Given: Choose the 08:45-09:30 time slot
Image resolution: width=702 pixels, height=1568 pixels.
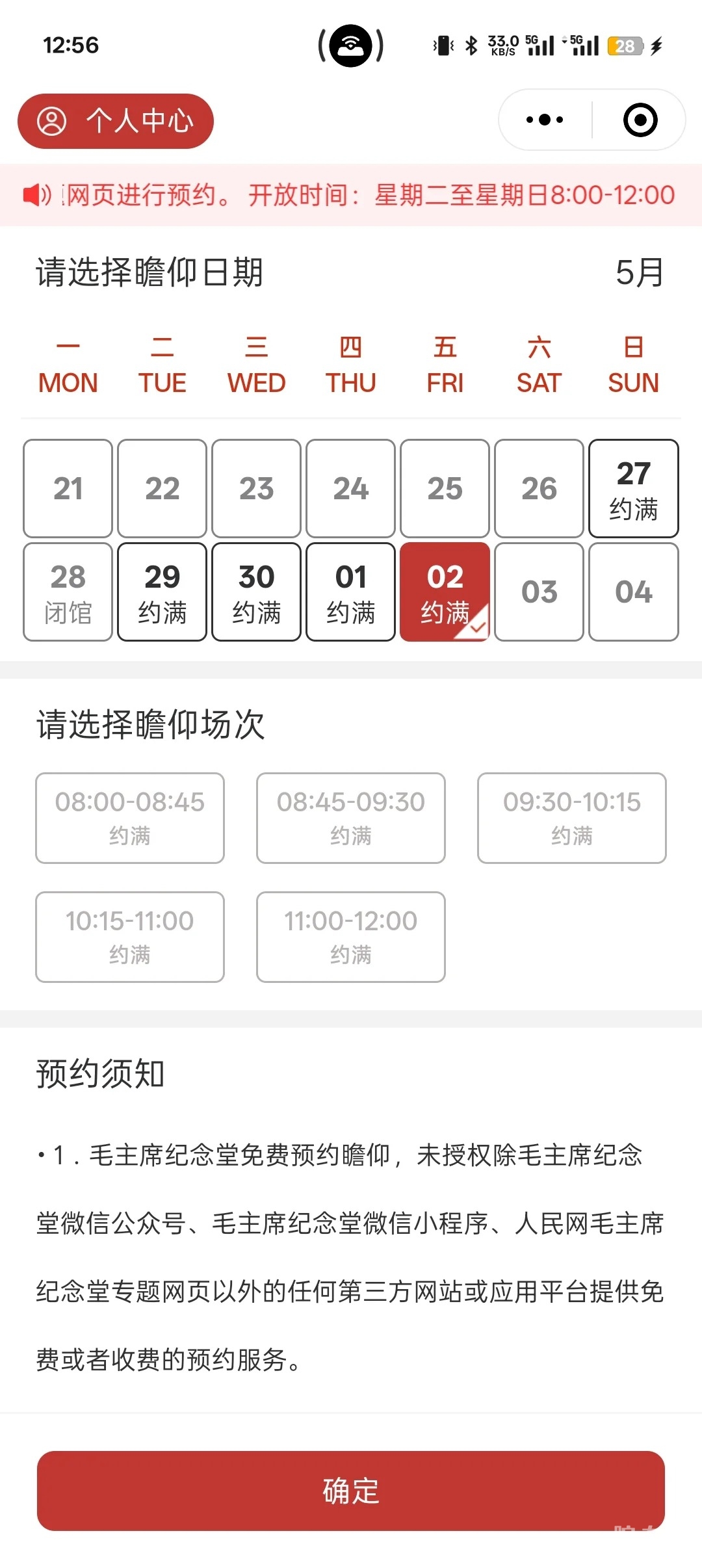Looking at the screenshot, I should [x=351, y=818].
